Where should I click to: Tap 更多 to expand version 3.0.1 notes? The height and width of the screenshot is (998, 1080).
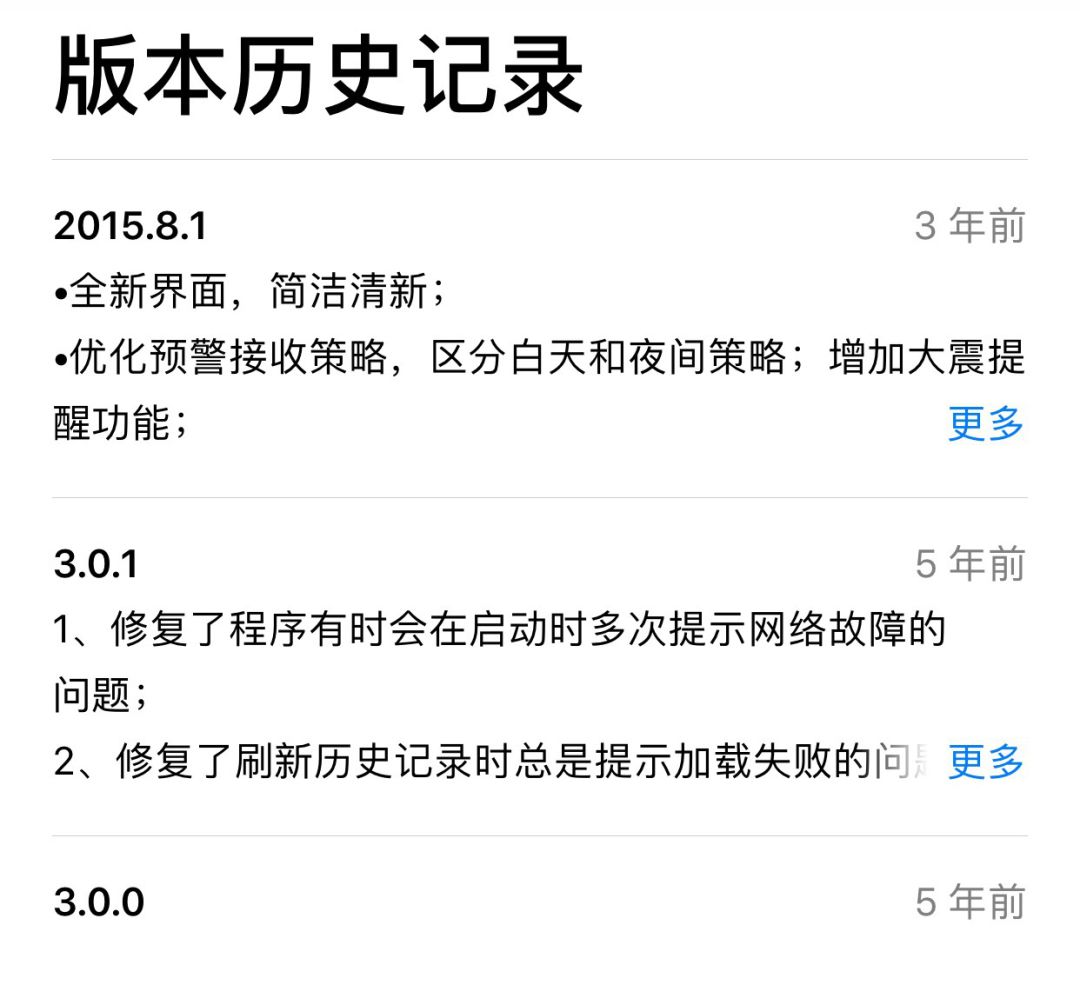[x=985, y=762]
